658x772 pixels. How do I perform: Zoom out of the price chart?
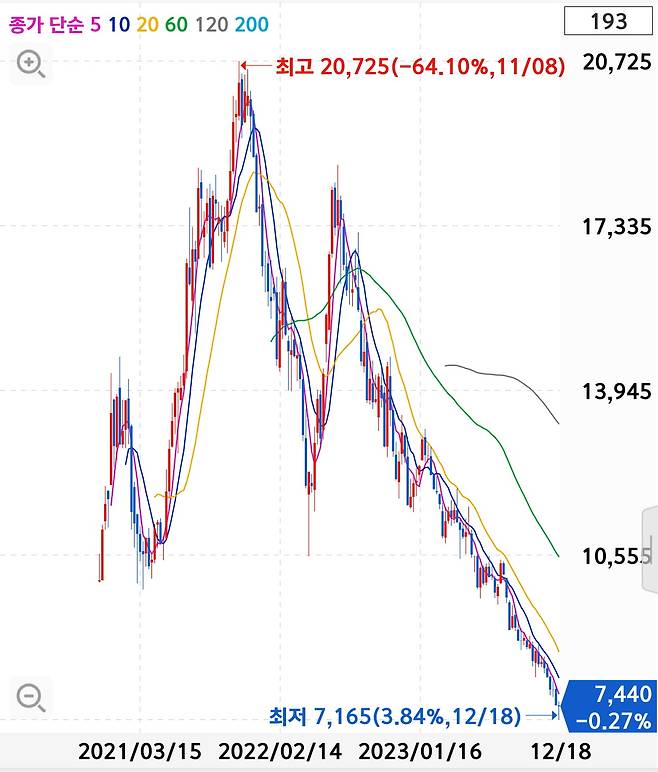pyautogui.click(x=31, y=696)
